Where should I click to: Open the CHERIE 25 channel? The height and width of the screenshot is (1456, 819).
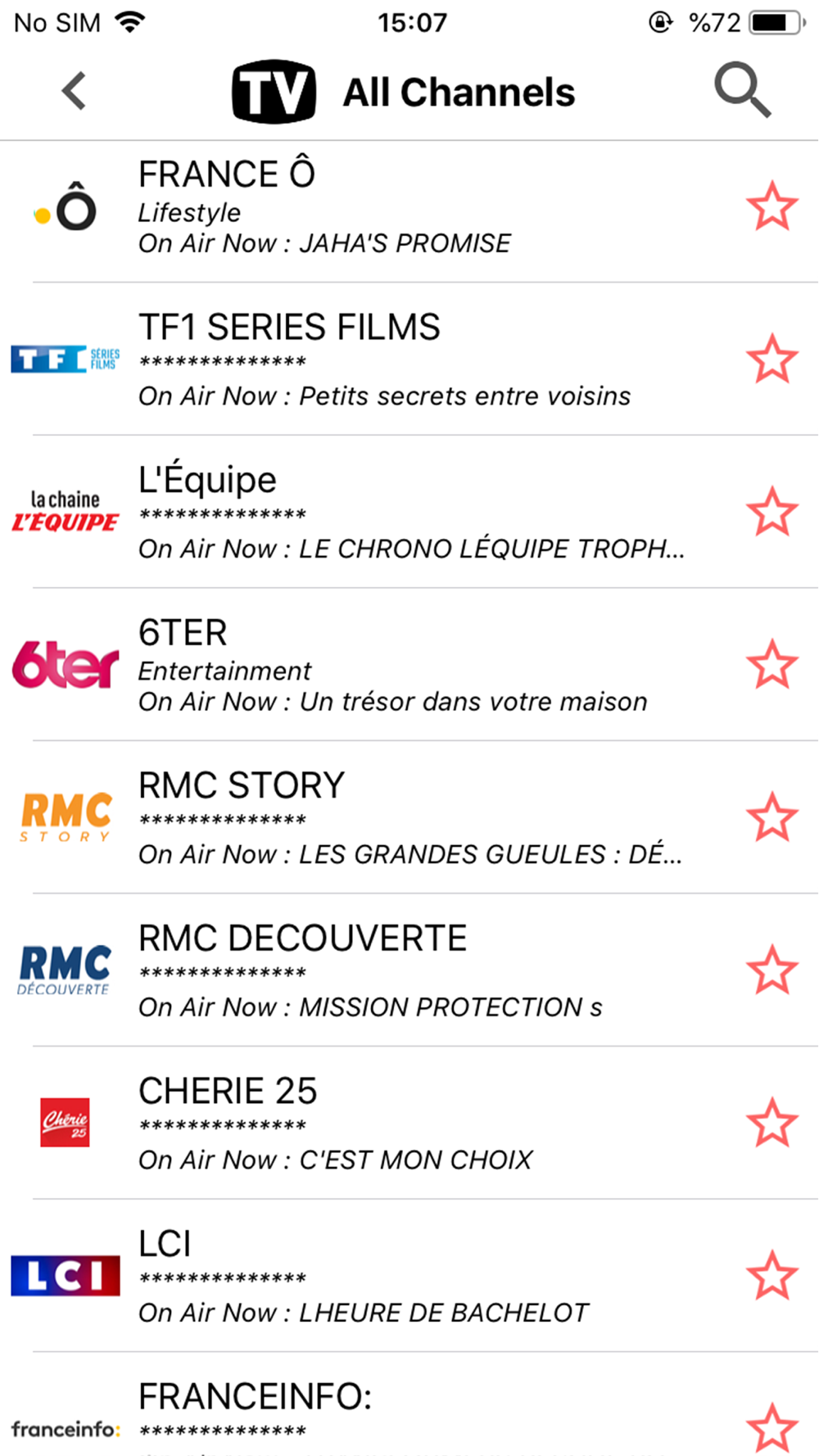point(369,1124)
